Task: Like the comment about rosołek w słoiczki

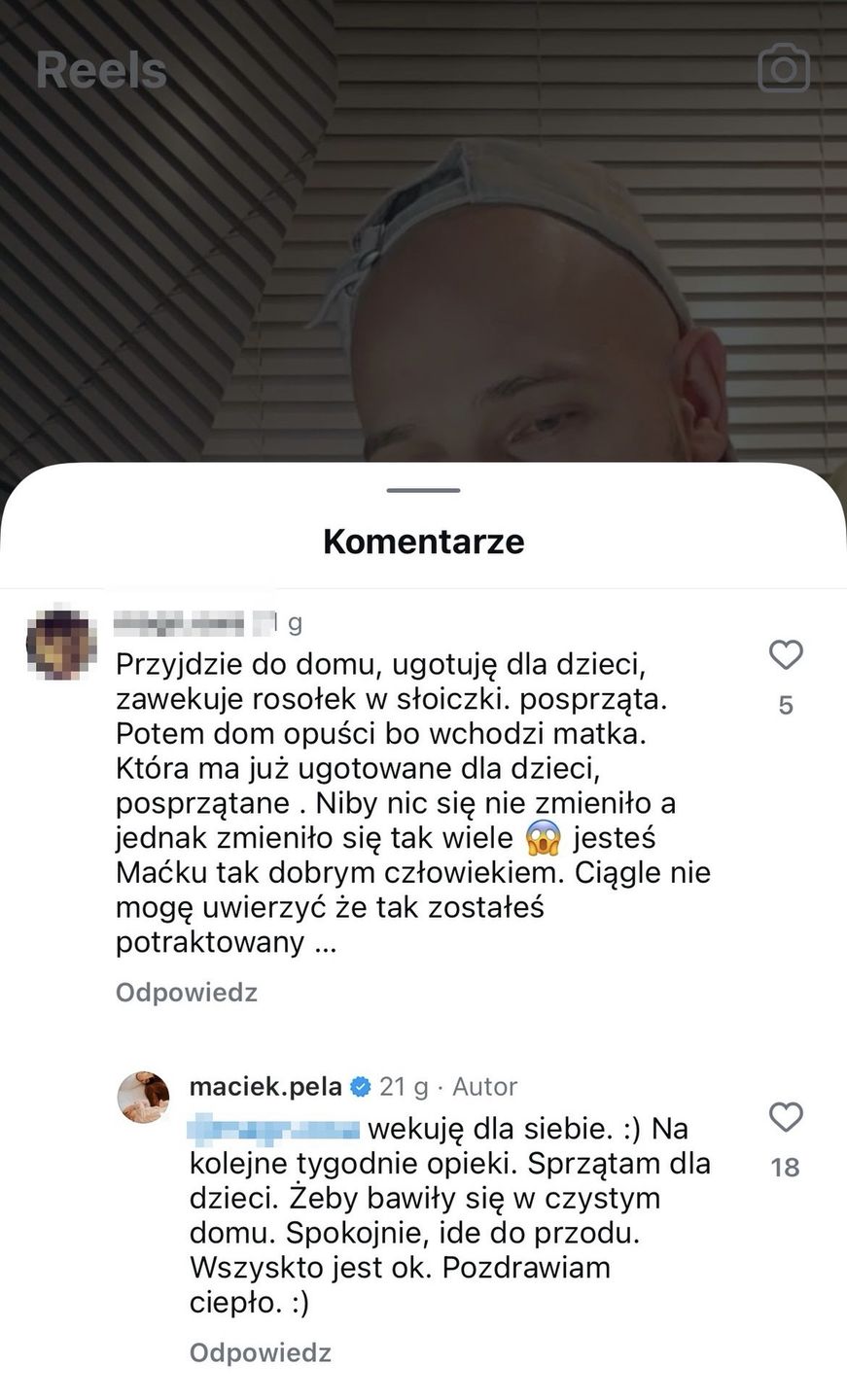Action: [x=786, y=655]
